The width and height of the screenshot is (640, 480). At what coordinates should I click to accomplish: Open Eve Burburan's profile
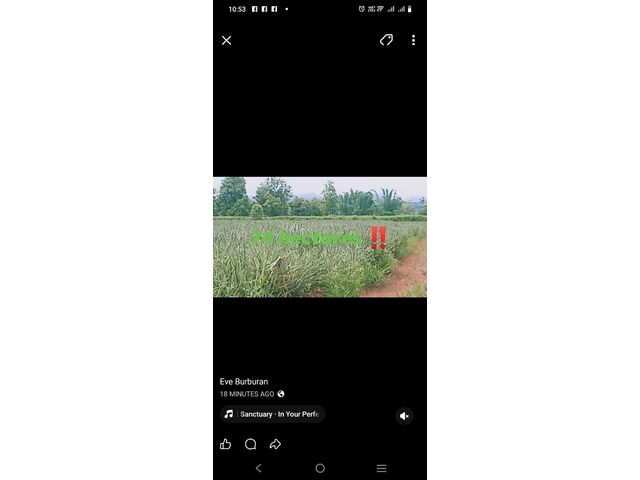coord(244,381)
